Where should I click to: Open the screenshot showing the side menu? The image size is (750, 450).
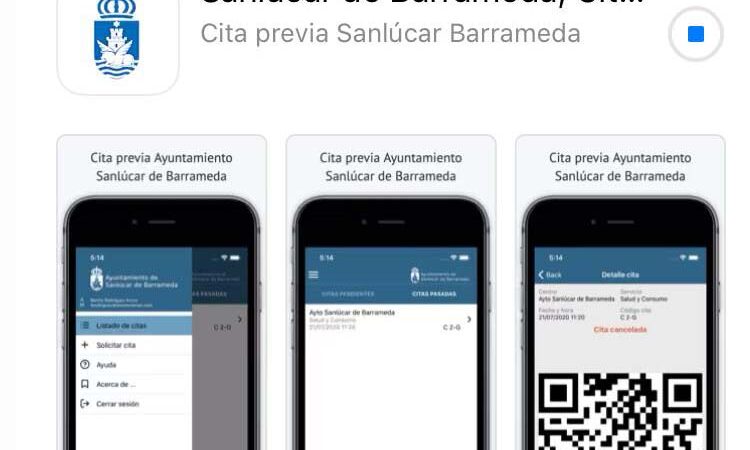pyautogui.click(x=162, y=300)
